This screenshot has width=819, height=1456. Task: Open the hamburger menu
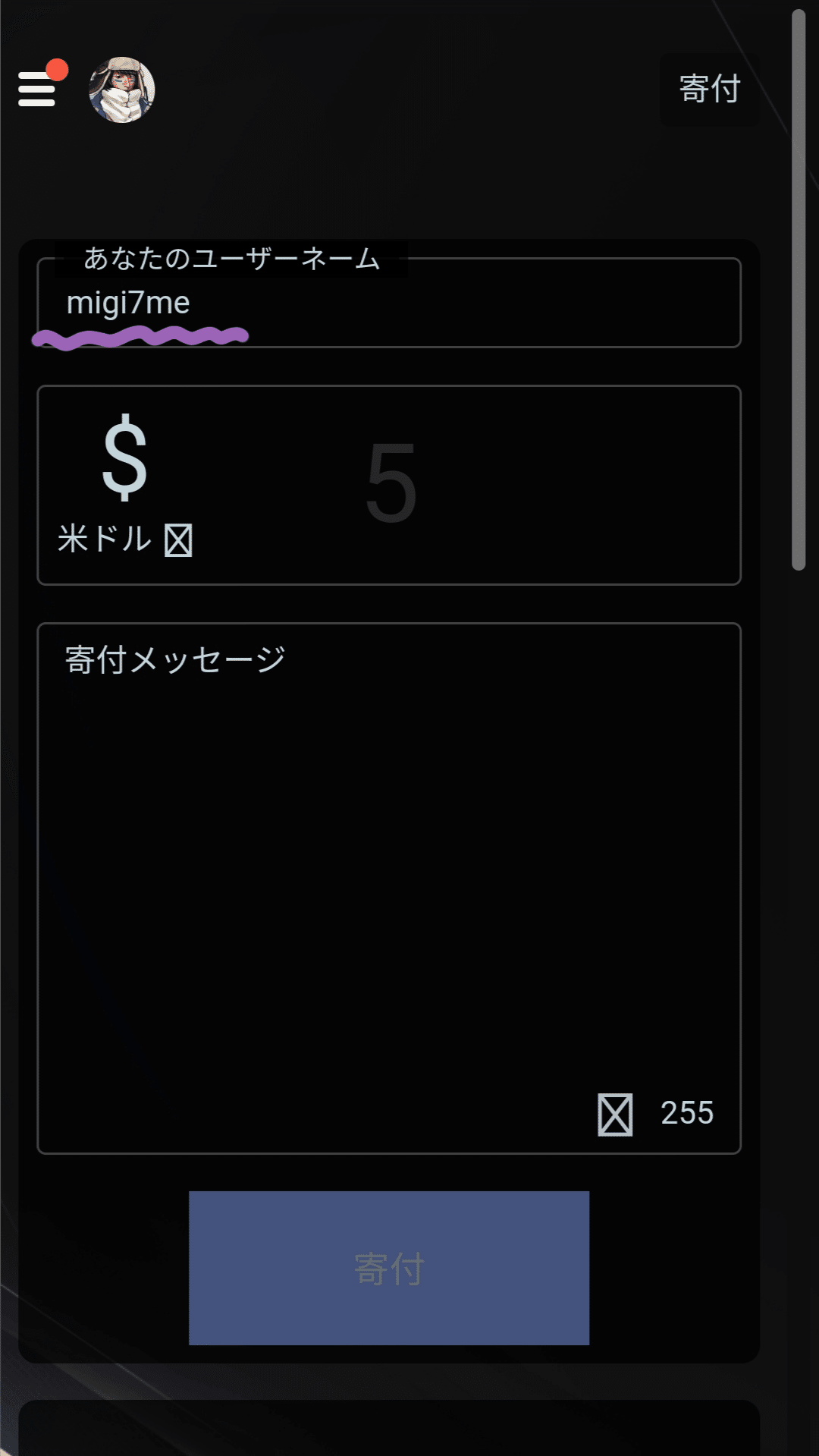(x=37, y=89)
